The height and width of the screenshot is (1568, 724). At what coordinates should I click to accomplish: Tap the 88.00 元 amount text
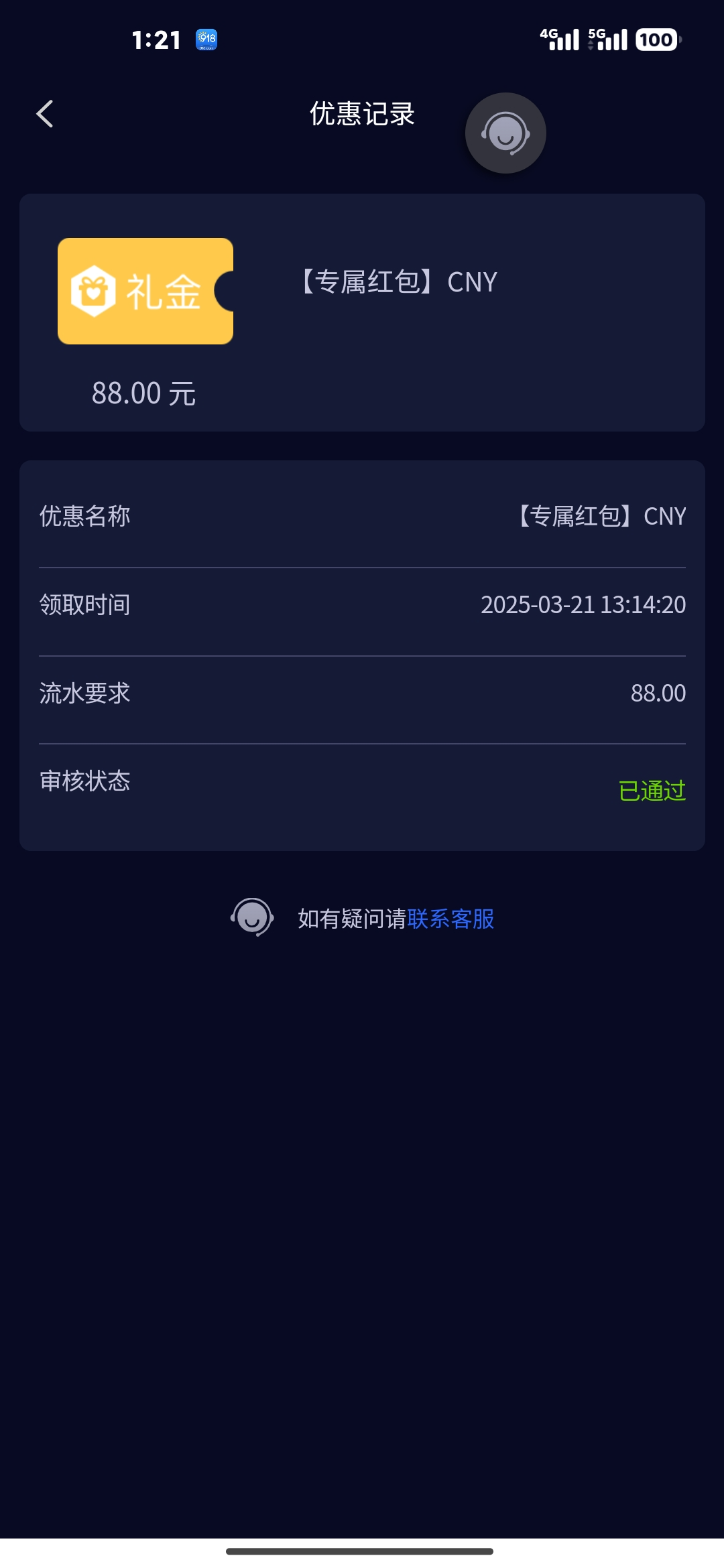(x=145, y=393)
